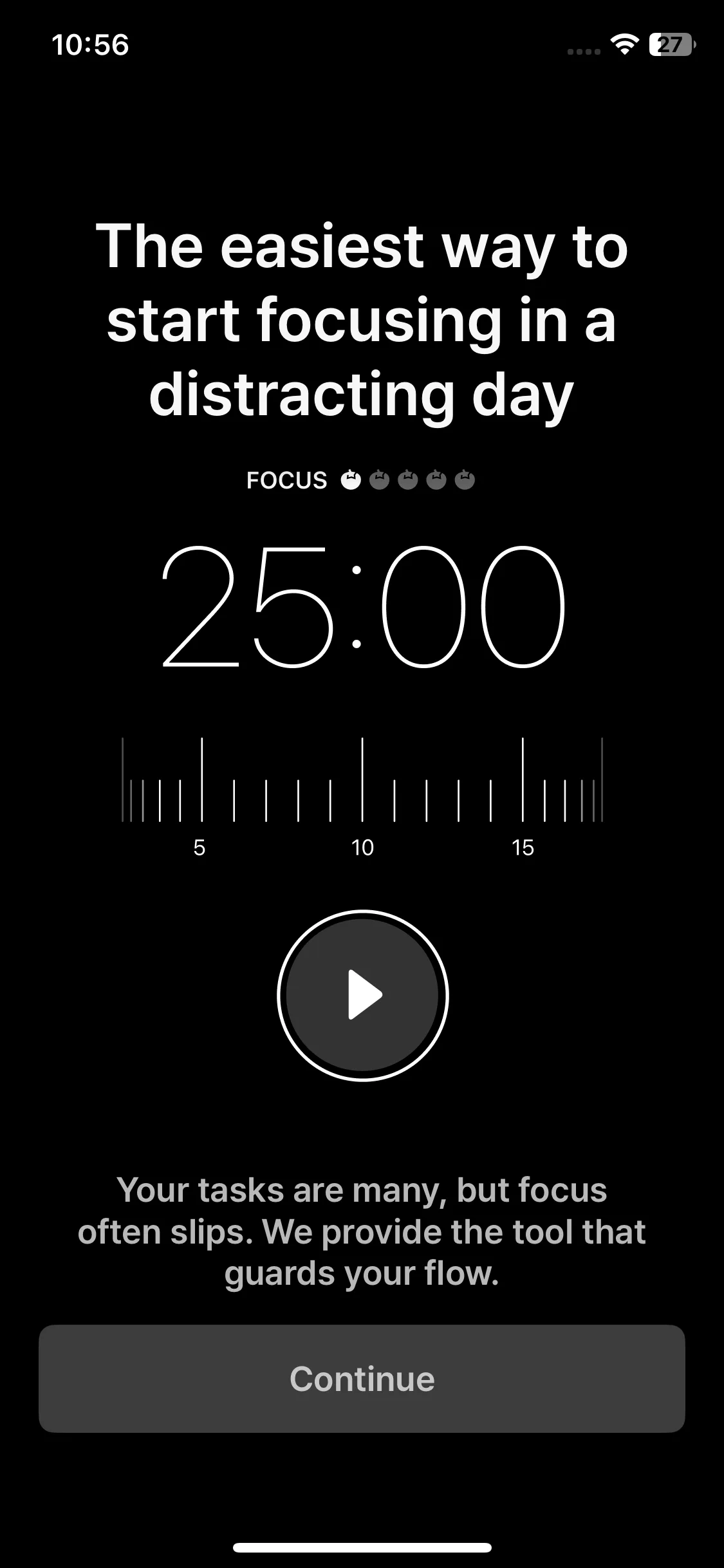Start the 25:00 focus timer
The height and width of the screenshot is (1568, 724).
coord(362,995)
